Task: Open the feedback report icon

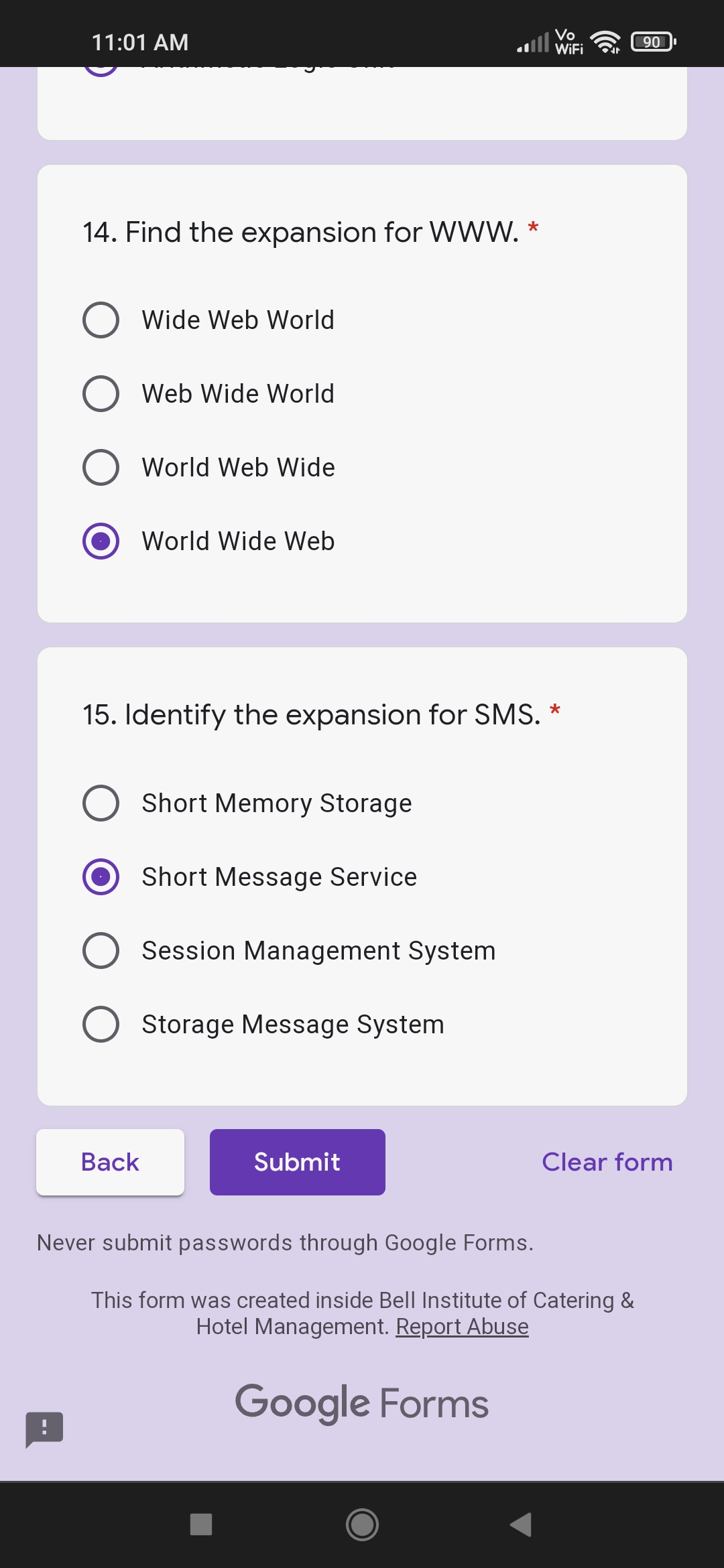Action: tap(44, 1429)
